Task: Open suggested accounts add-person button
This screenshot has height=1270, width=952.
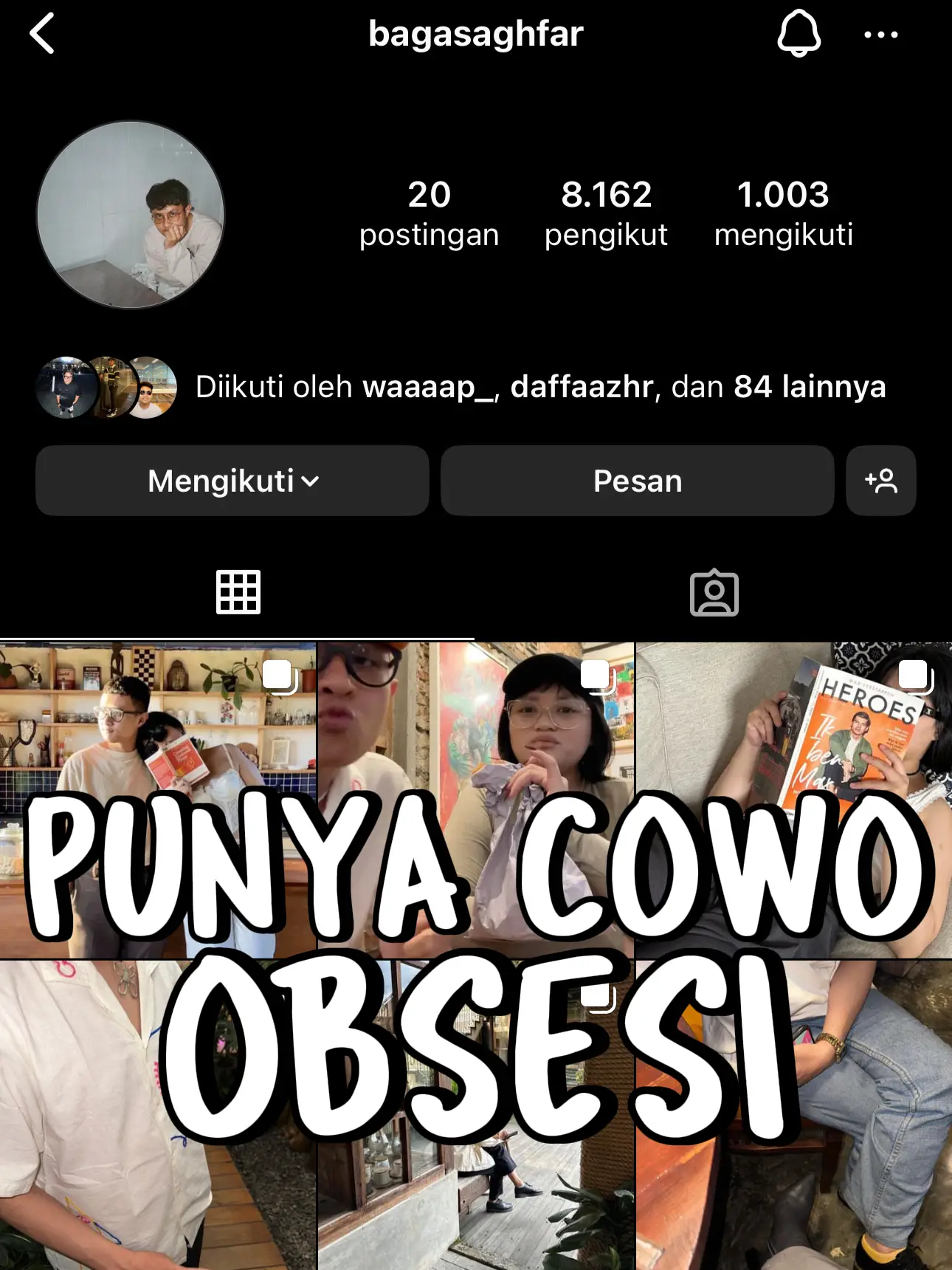Action: click(880, 481)
